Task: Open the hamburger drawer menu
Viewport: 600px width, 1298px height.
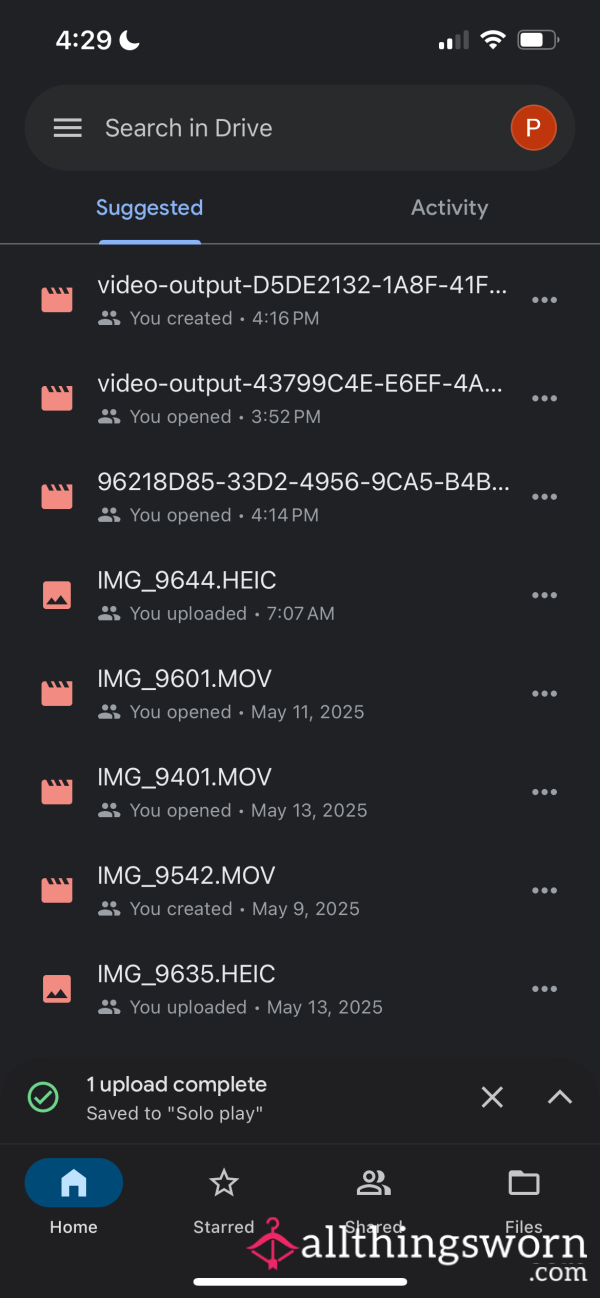Action: [x=67, y=128]
